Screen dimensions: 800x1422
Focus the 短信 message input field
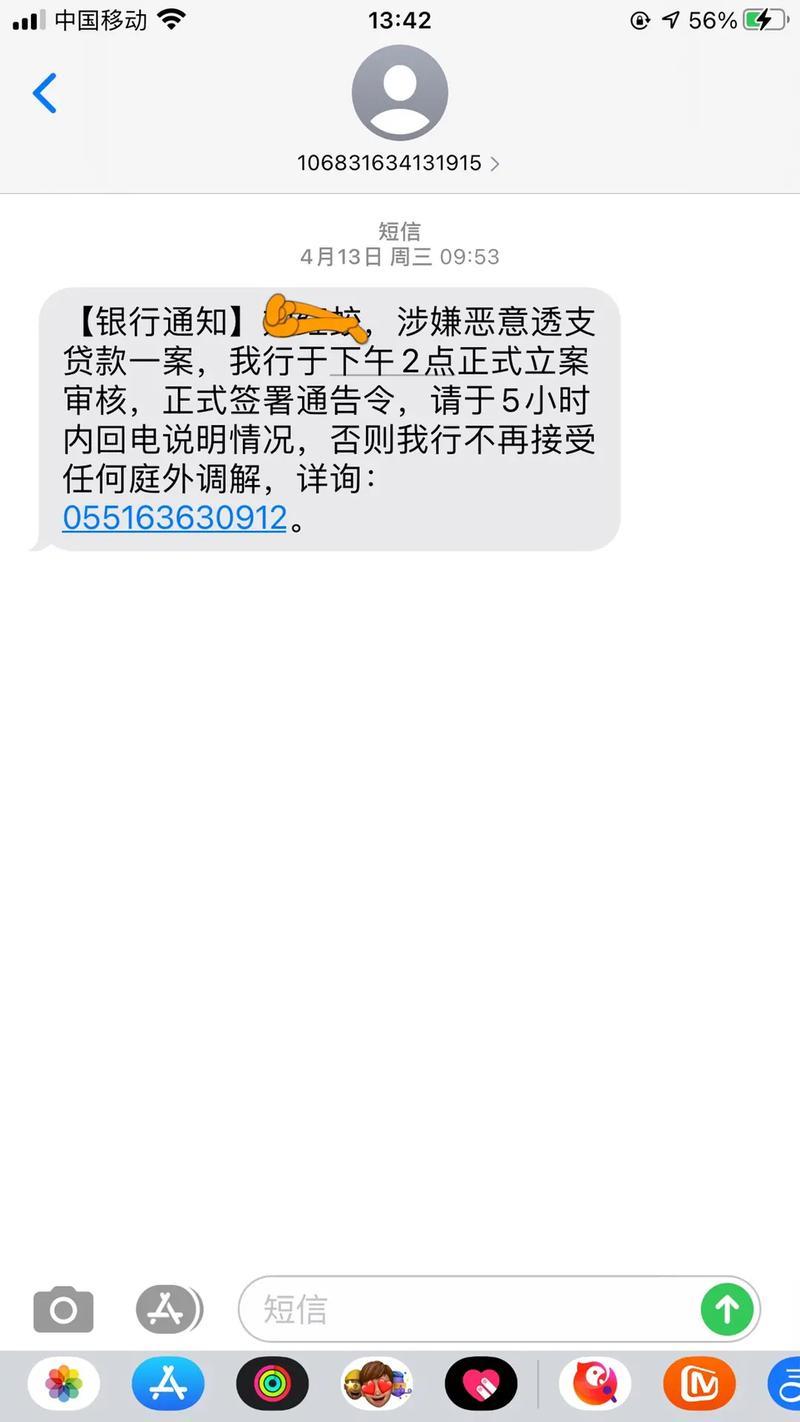(470, 1310)
